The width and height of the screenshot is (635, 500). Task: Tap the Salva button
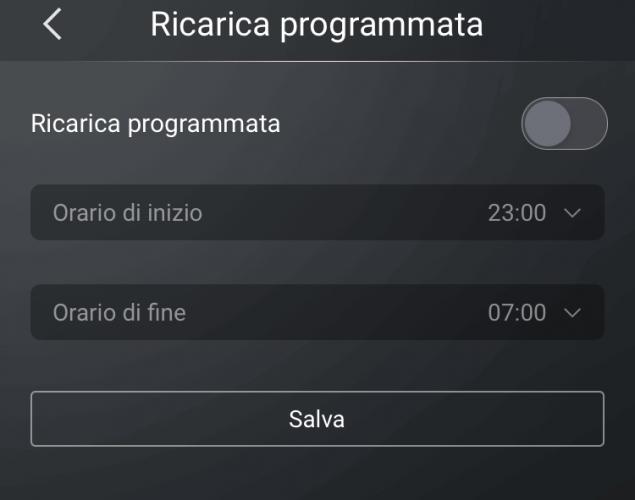coord(317,419)
